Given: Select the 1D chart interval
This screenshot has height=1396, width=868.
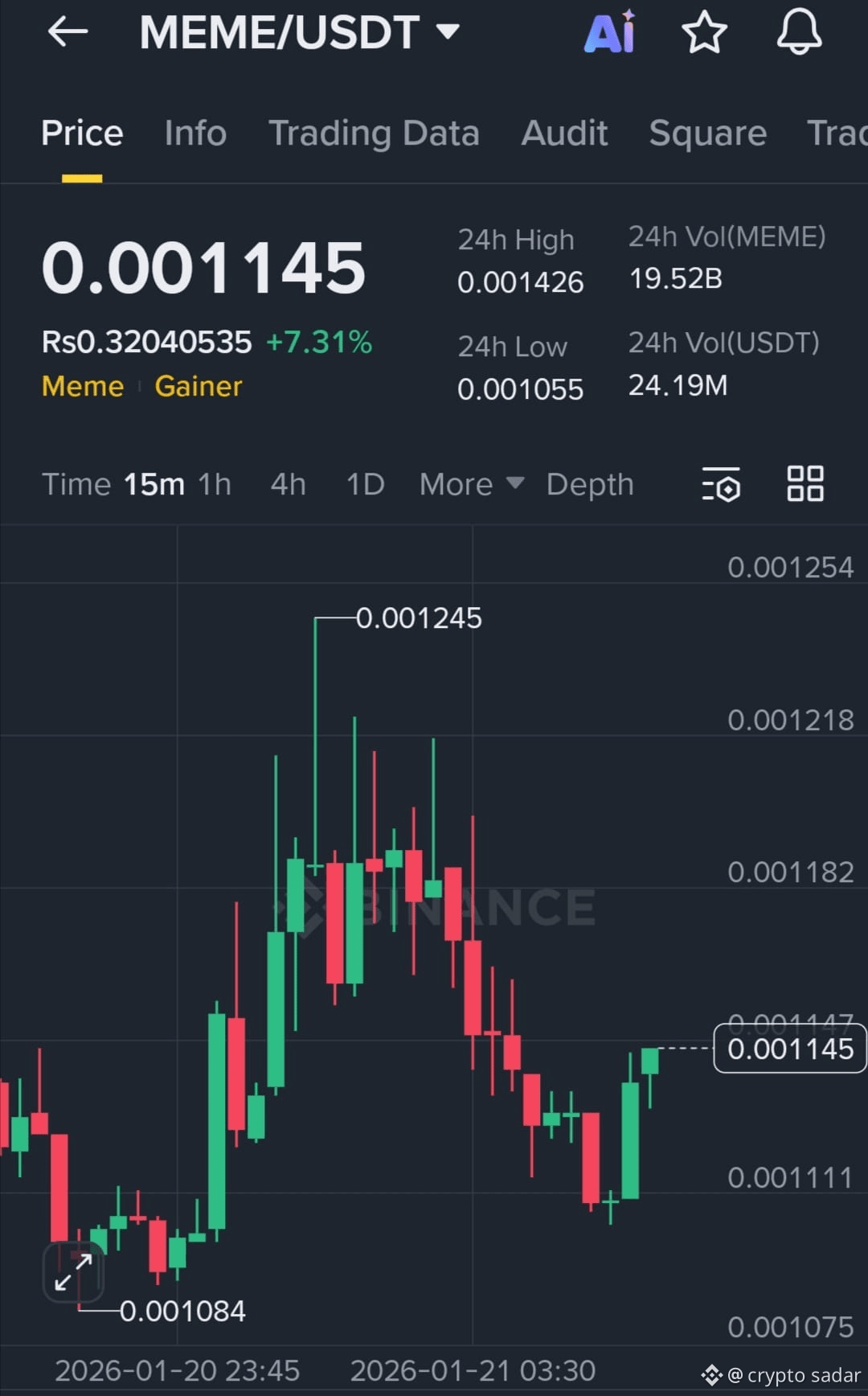Looking at the screenshot, I should [365, 485].
